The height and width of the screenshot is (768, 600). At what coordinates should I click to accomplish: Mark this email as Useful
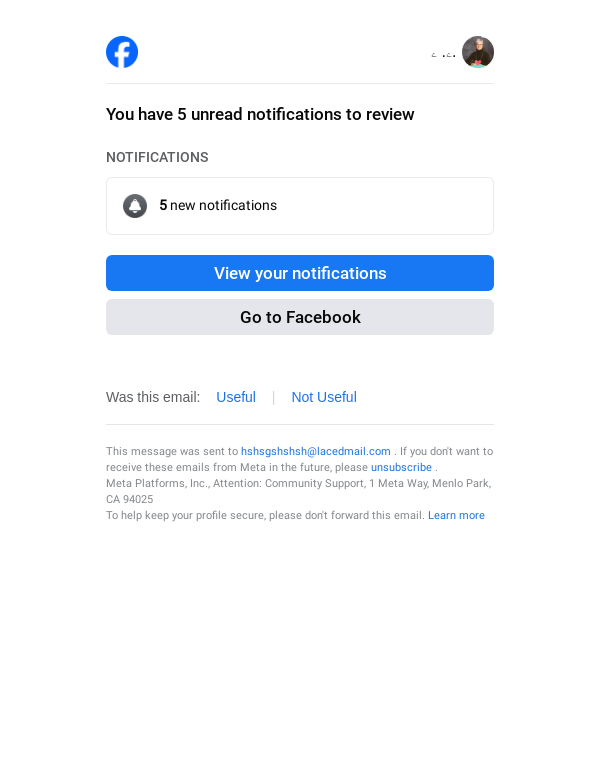(x=236, y=397)
